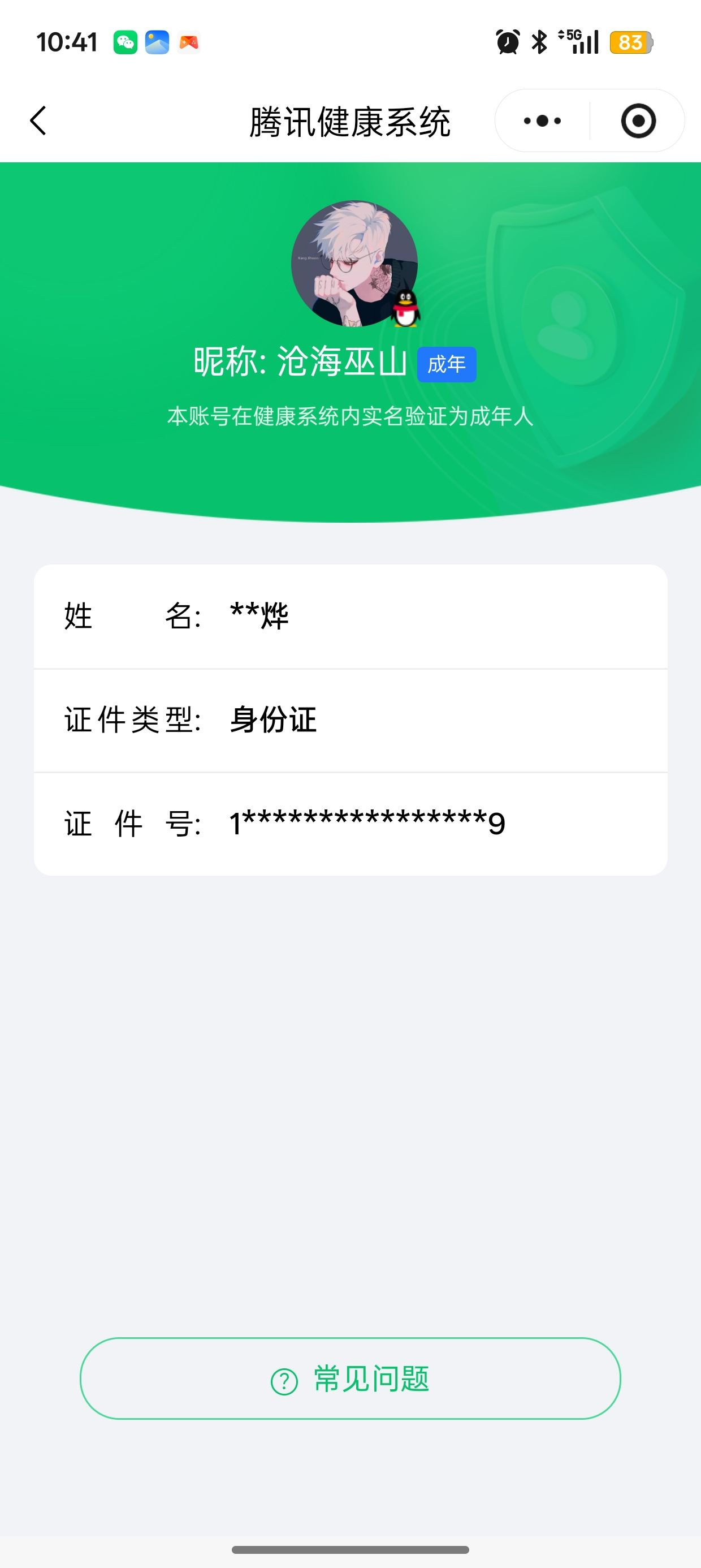Tap the gallery icon in the status bar
Screen dimensions: 701x1568
[157, 41]
